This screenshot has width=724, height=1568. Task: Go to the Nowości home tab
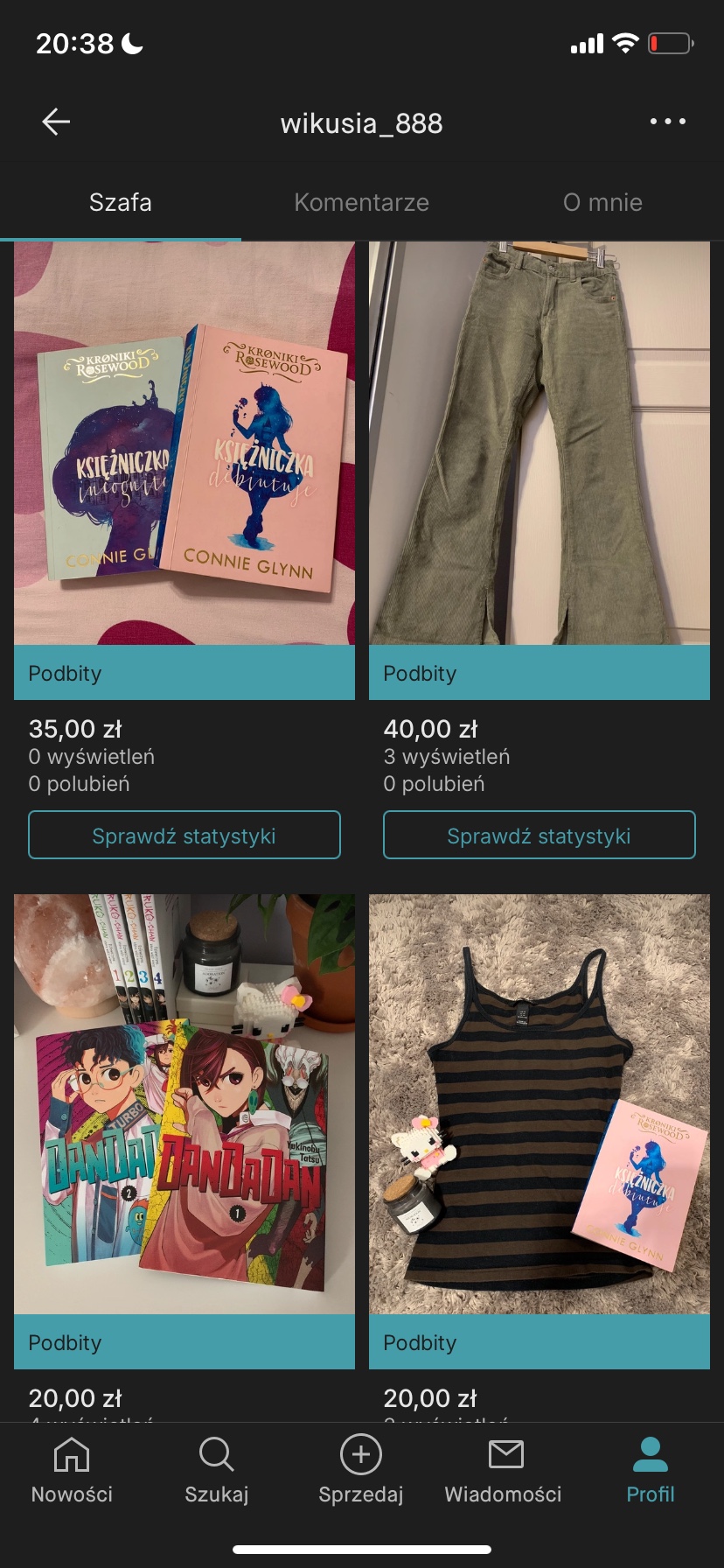[x=72, y=1471]
